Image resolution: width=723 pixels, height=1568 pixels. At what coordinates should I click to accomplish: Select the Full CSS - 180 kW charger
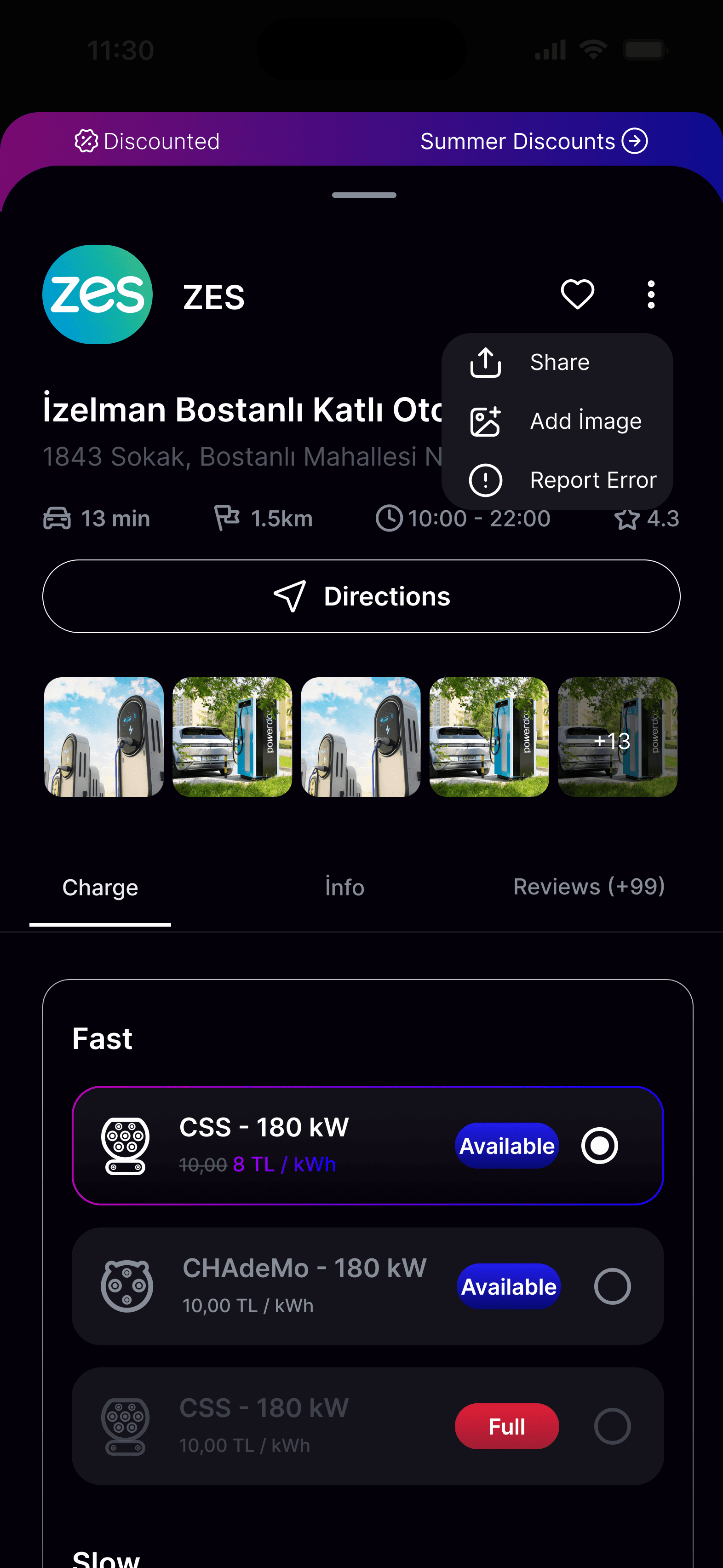[612, 1426]
